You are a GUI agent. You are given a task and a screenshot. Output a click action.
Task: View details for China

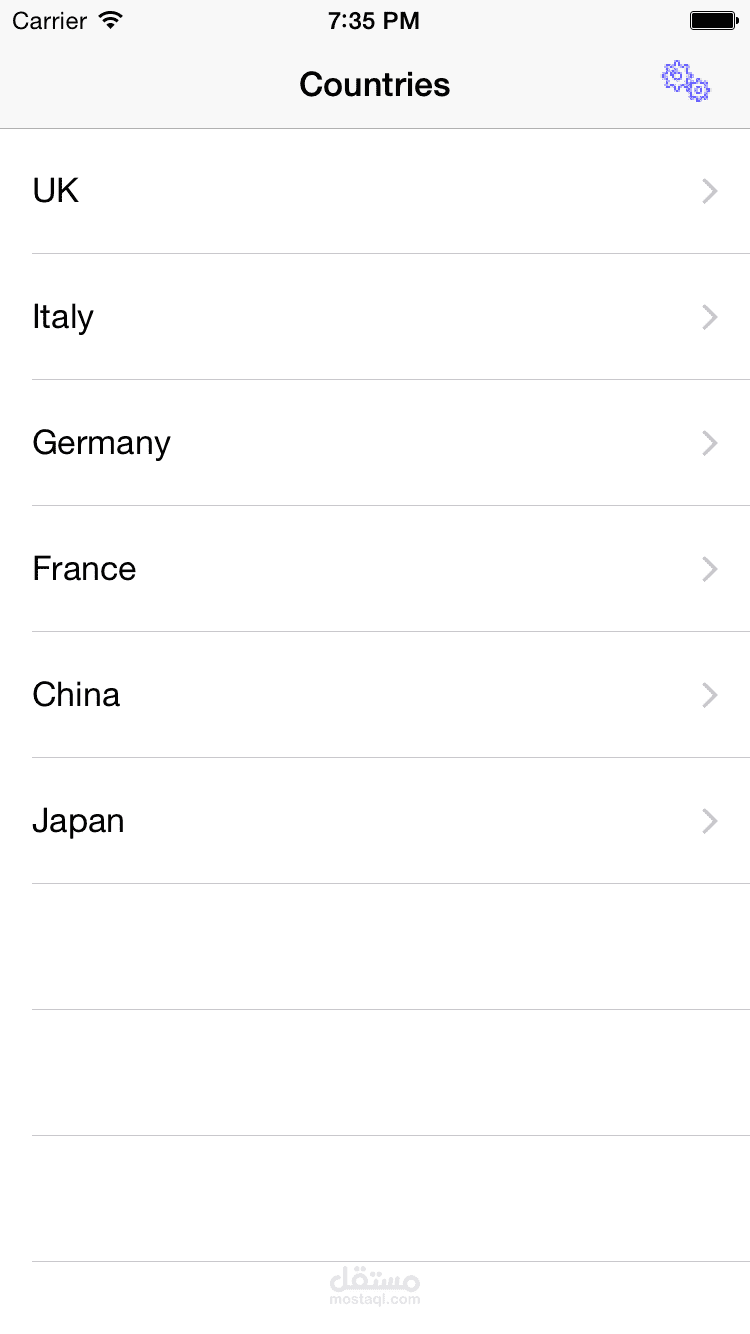point(375,695)
